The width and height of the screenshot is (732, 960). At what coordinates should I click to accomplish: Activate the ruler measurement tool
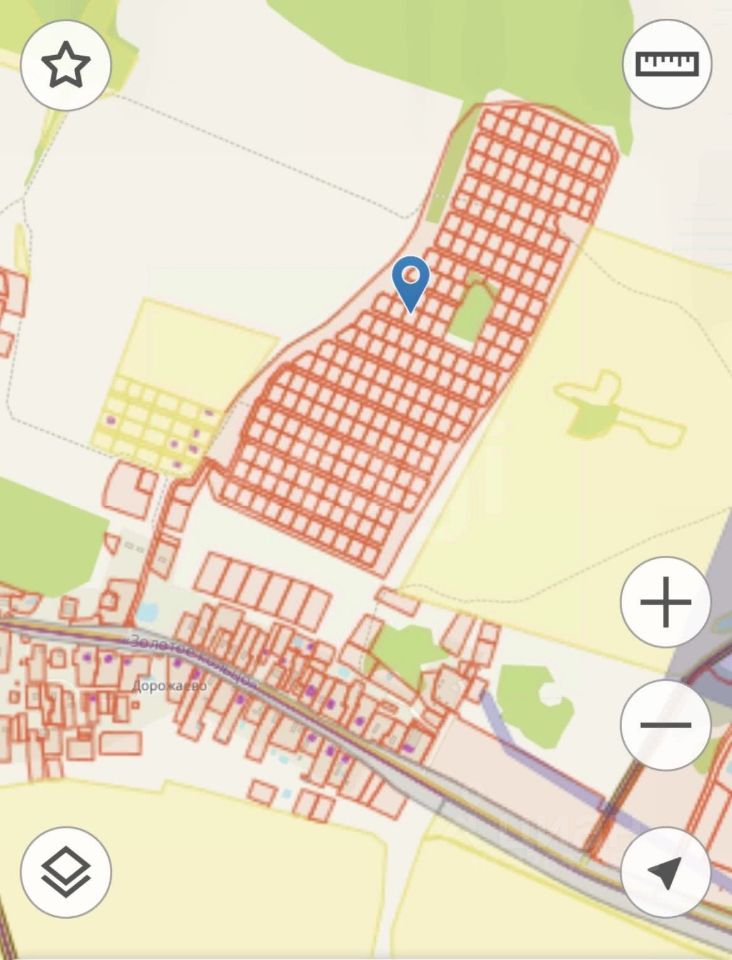[x=667, y=65]
